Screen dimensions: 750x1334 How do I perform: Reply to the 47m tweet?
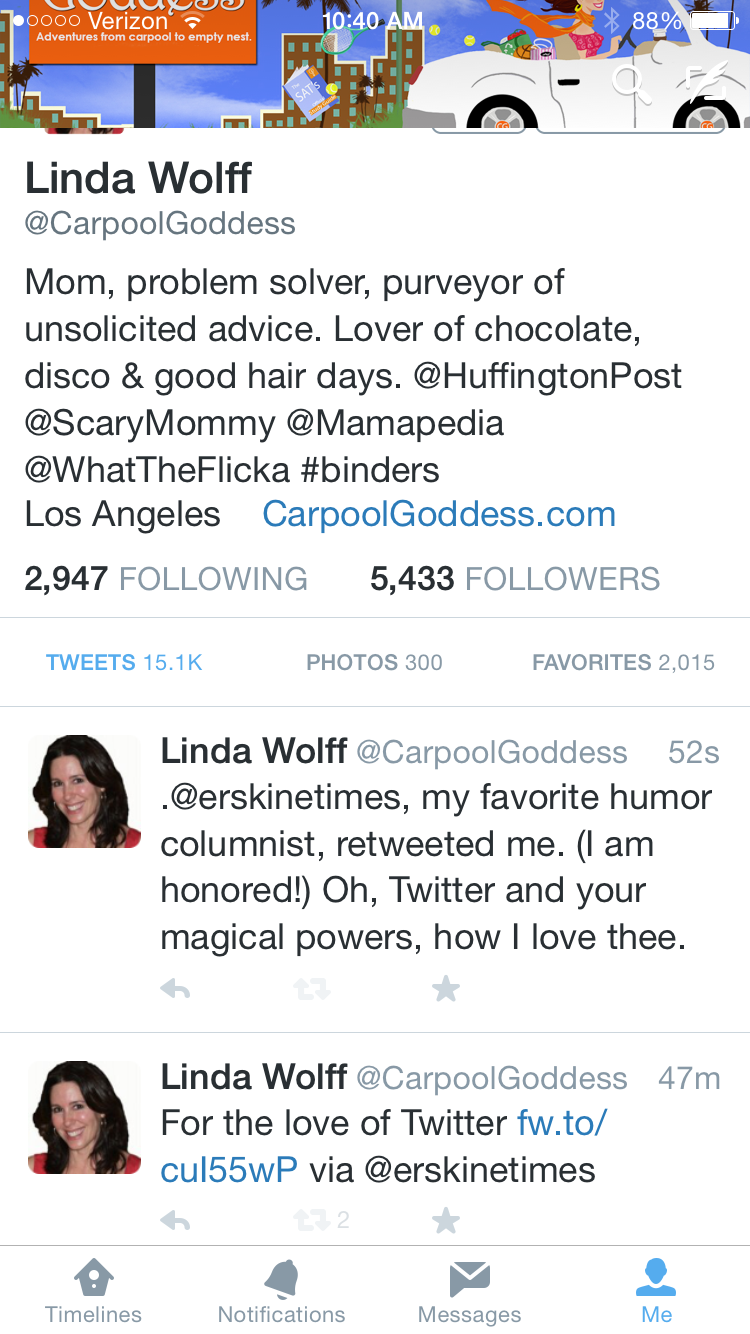[x=175, y=1220]
